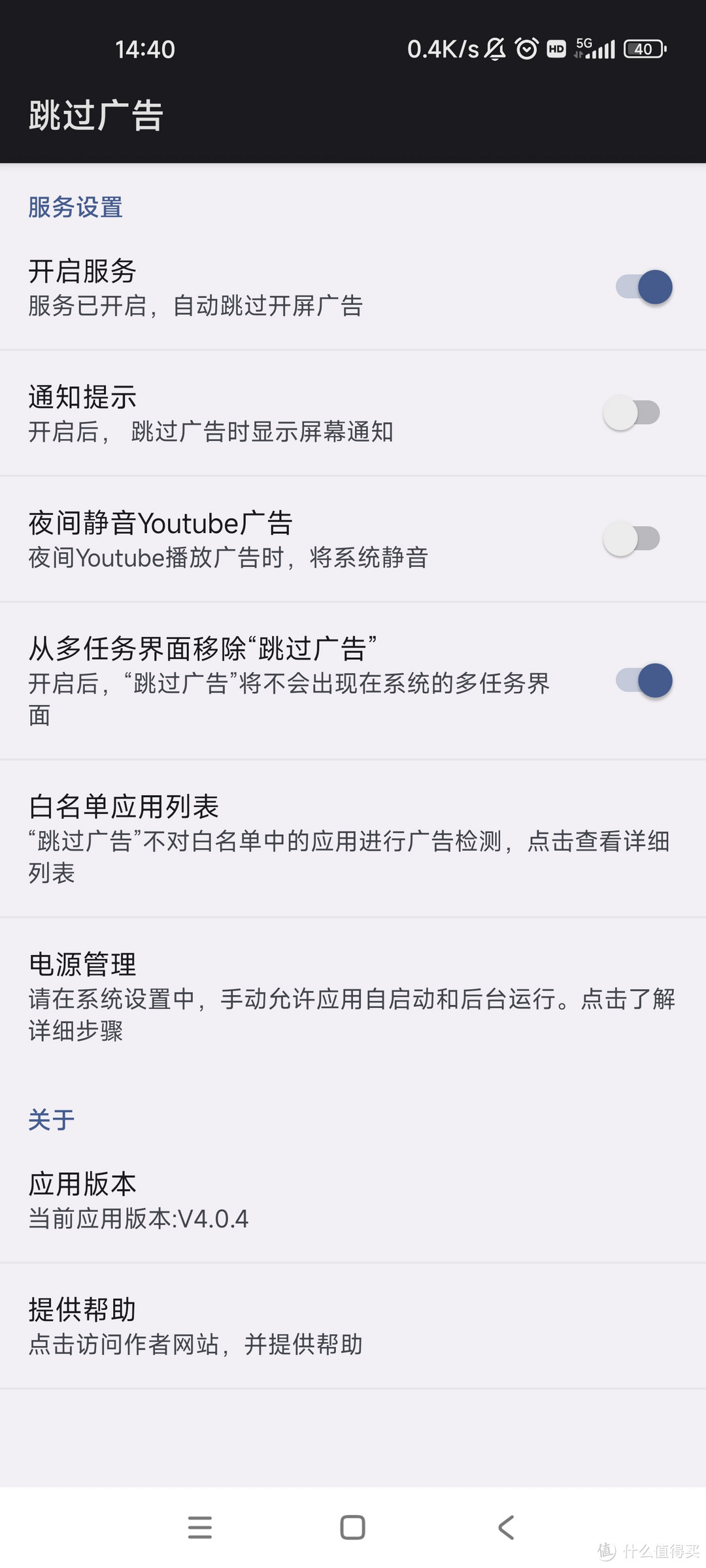Open 提供帮助 to visit author's website
The height and width of the screenshot is (1568, 706).
click(x=353, y=1326)
